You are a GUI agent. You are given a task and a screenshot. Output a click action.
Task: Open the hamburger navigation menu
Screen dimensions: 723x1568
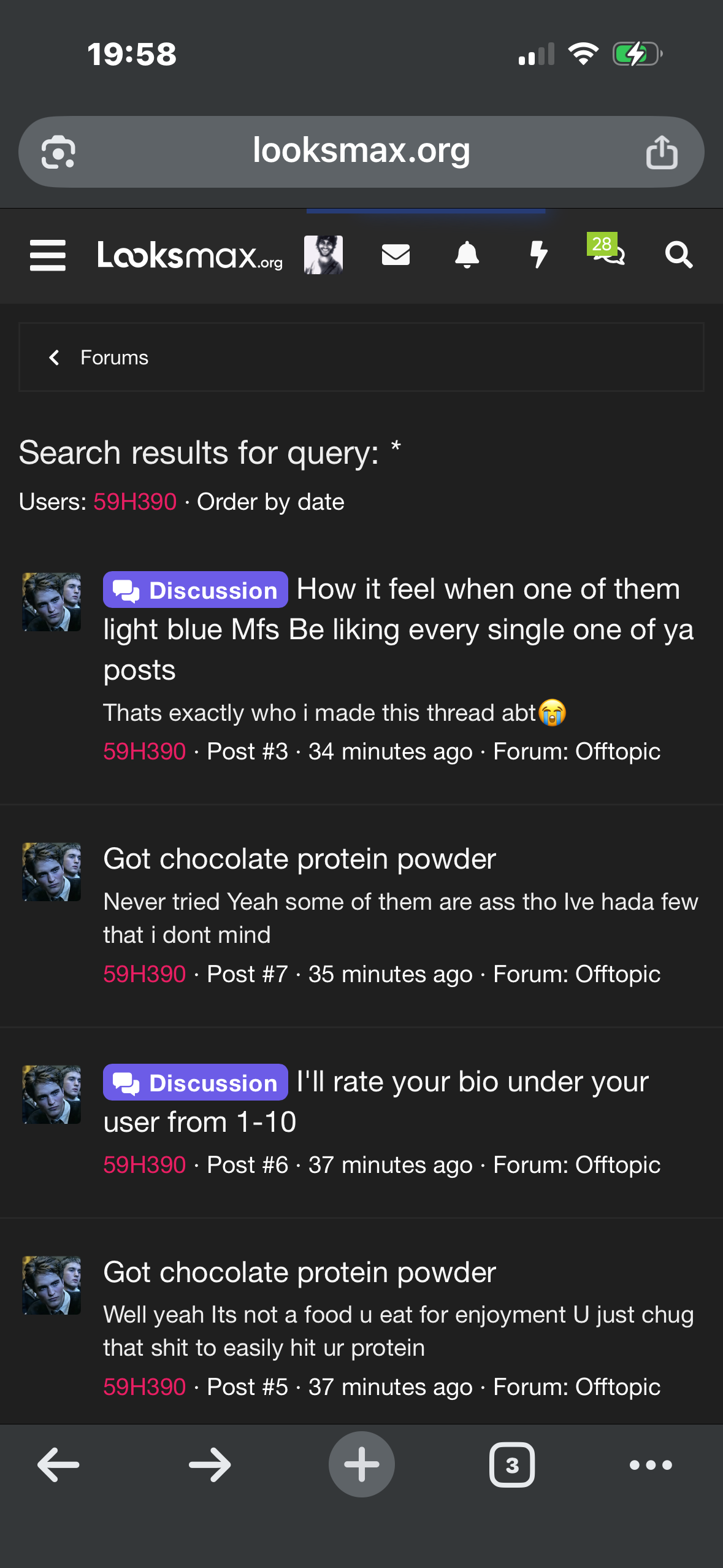(x=48, y=255)
